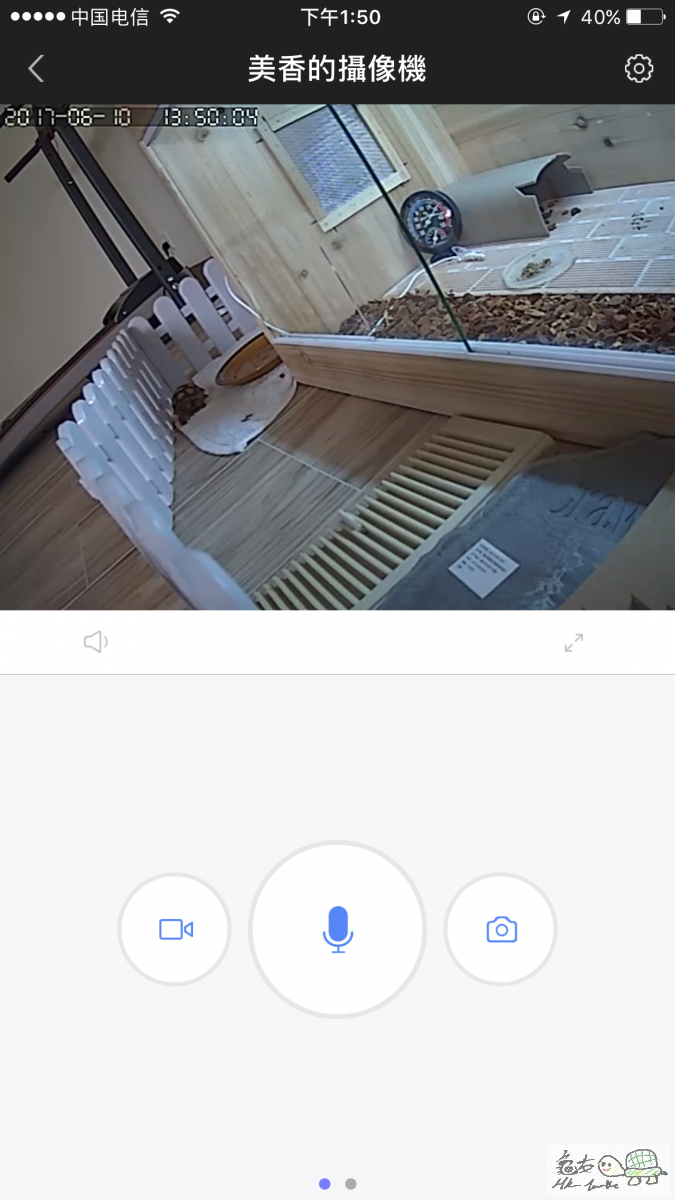Screen dimensions: 675x1200
Task: Go back from the camera screen
Action: coord(37,69)
